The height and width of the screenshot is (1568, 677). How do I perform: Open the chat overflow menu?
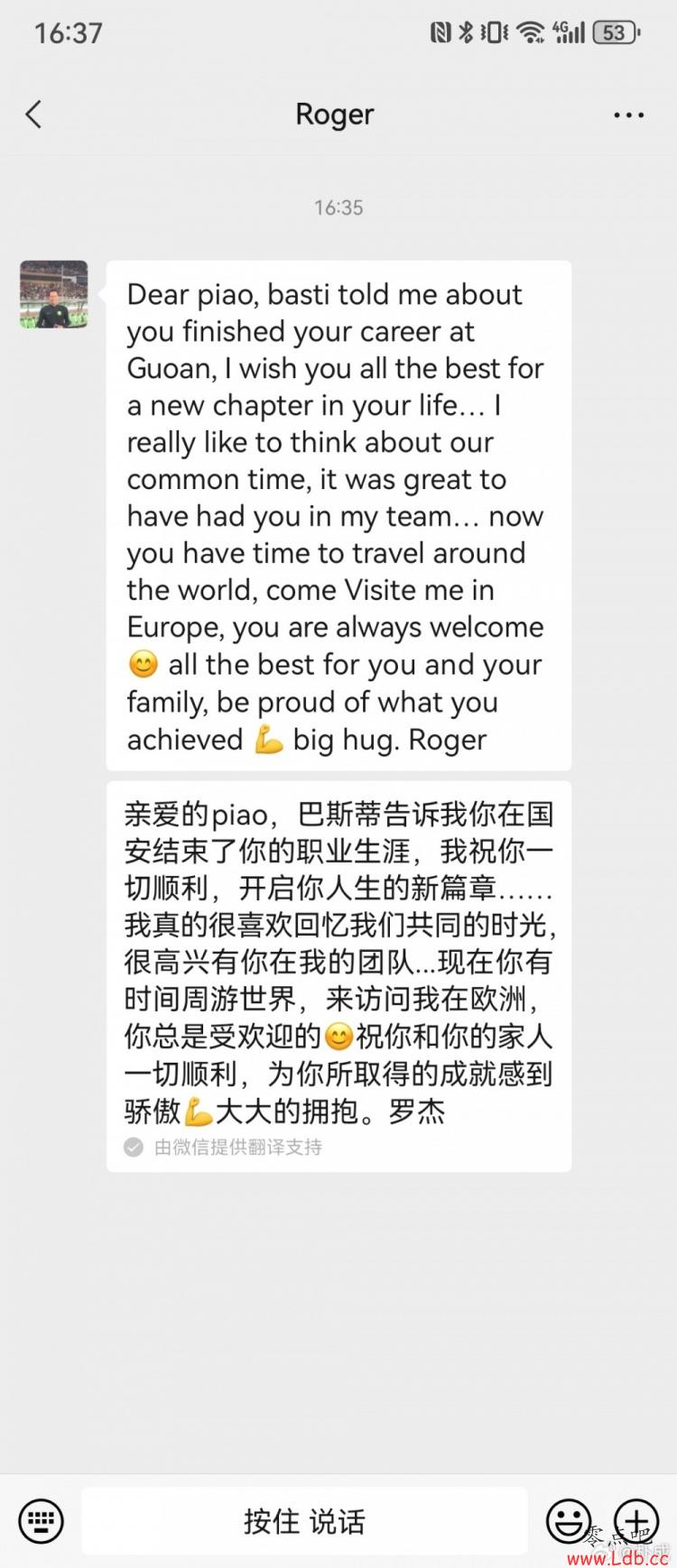tap(628, 115)
